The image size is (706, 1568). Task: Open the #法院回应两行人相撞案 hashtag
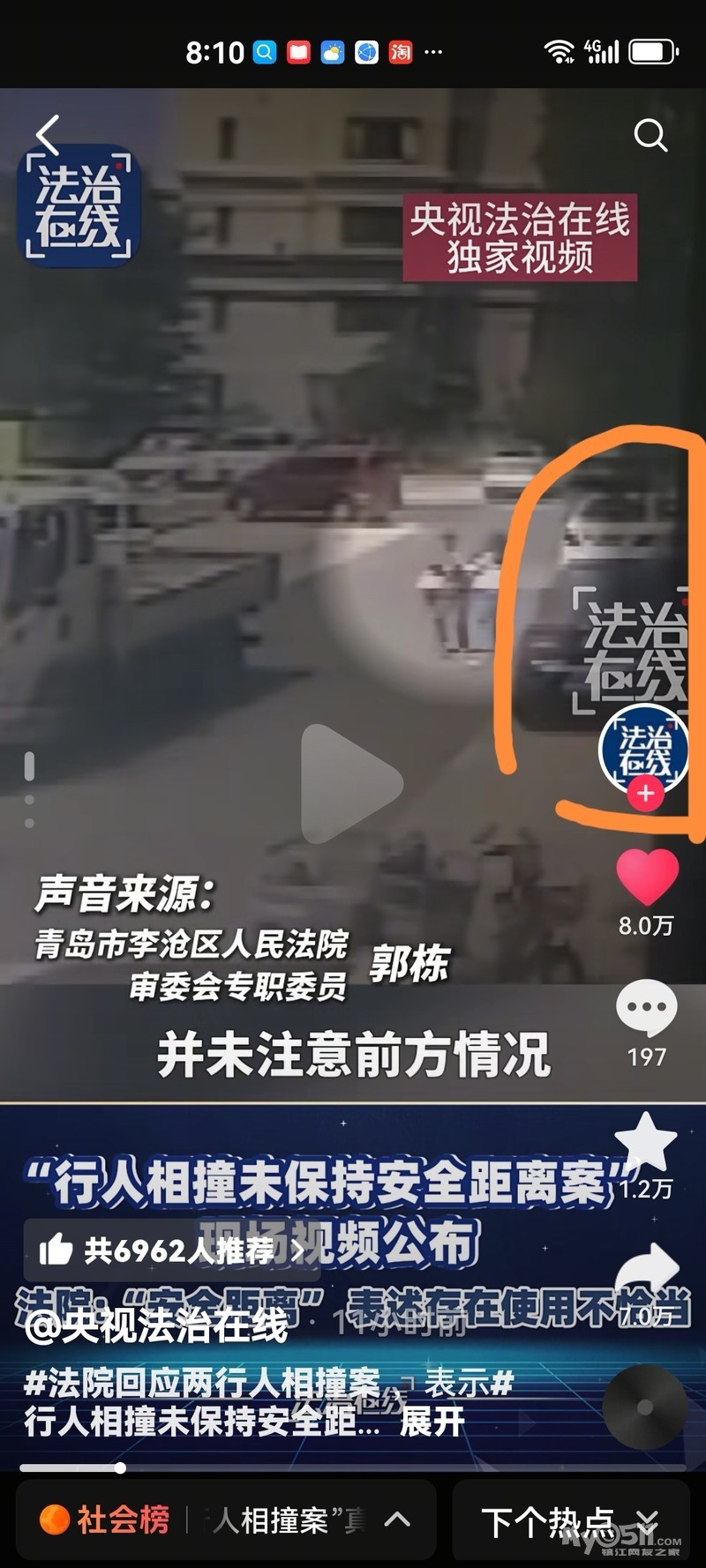click(x=202, y=1382)
